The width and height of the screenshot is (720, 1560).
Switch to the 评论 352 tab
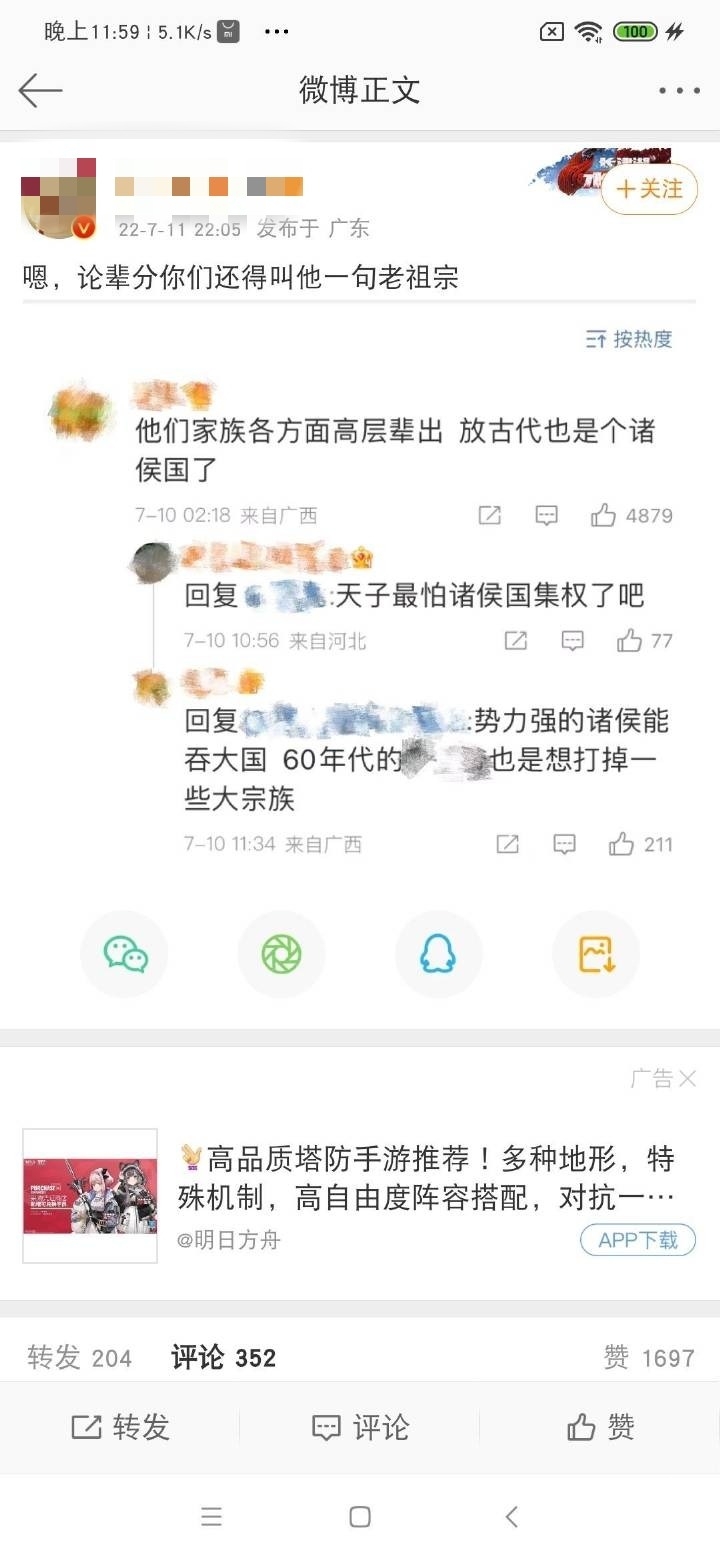(x=223, y=1357)
